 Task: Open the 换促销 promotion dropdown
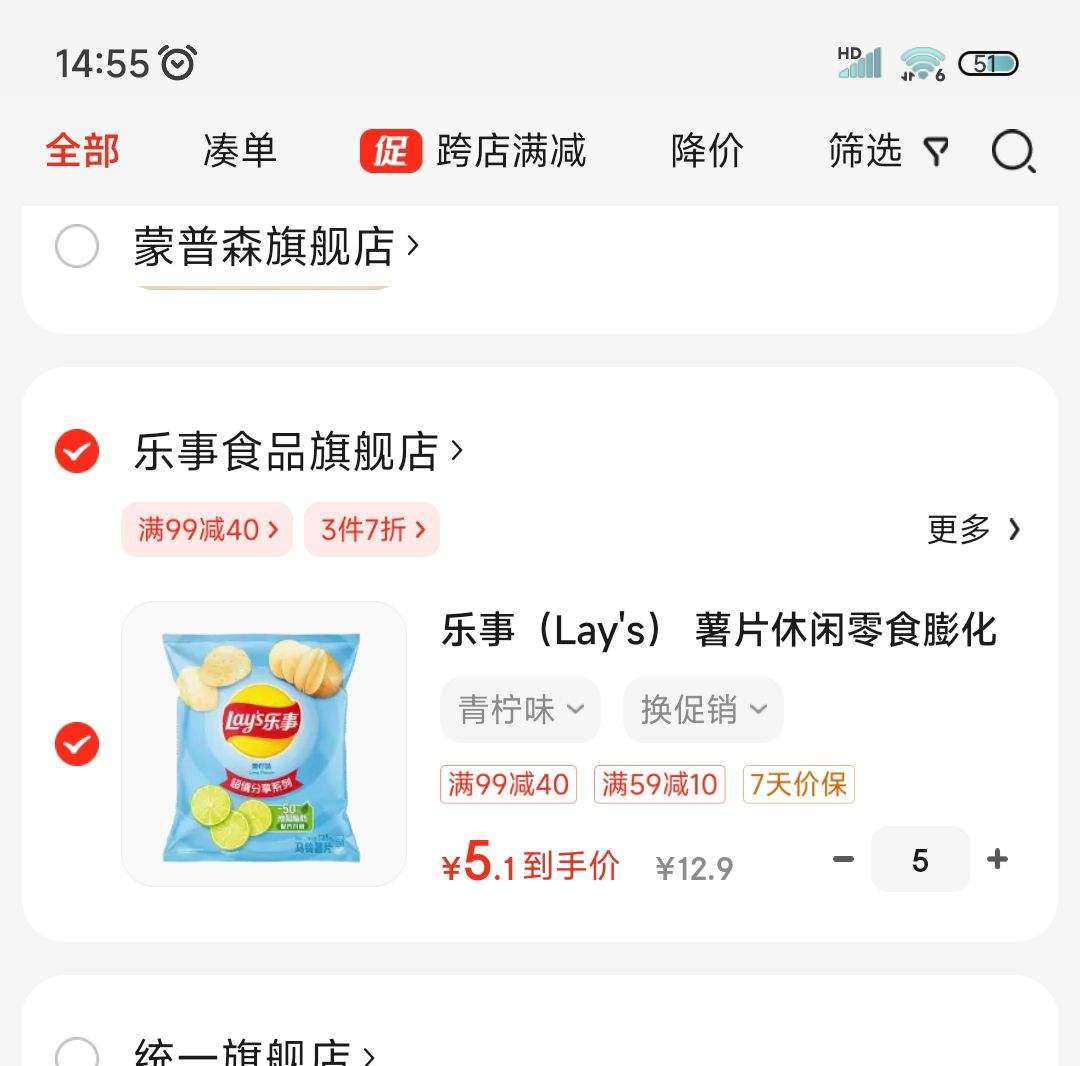(x=703, y=710)
